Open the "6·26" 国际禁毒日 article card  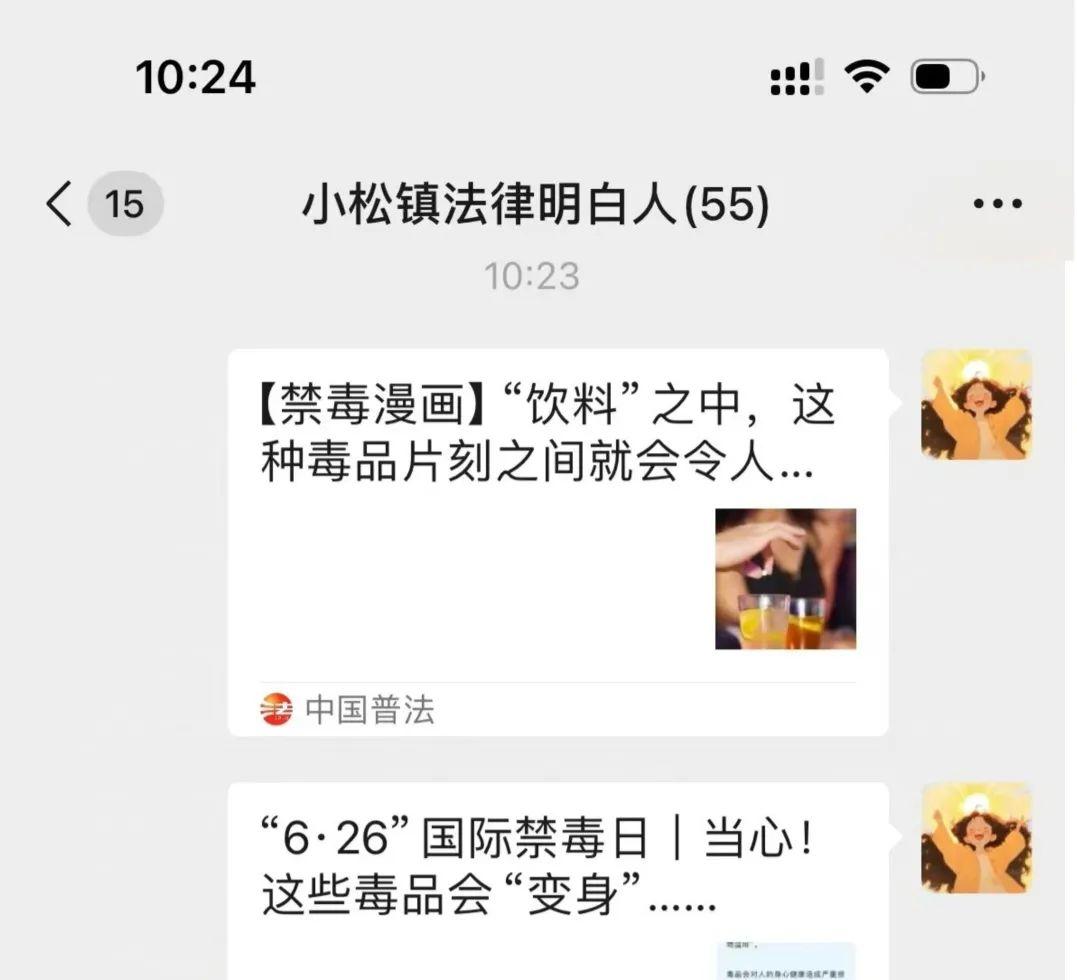pyautogui.click(x=557, y=880)
